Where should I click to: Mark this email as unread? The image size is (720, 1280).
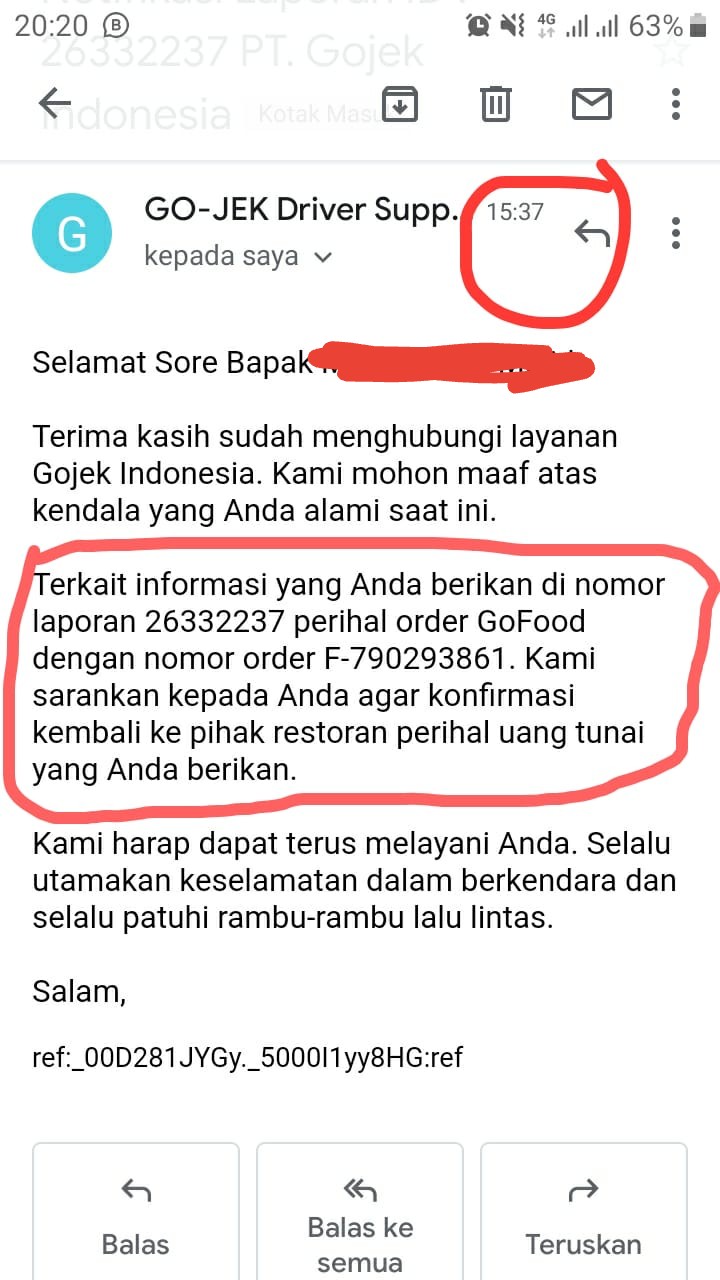pyautogui.click(x=591, y=103)
